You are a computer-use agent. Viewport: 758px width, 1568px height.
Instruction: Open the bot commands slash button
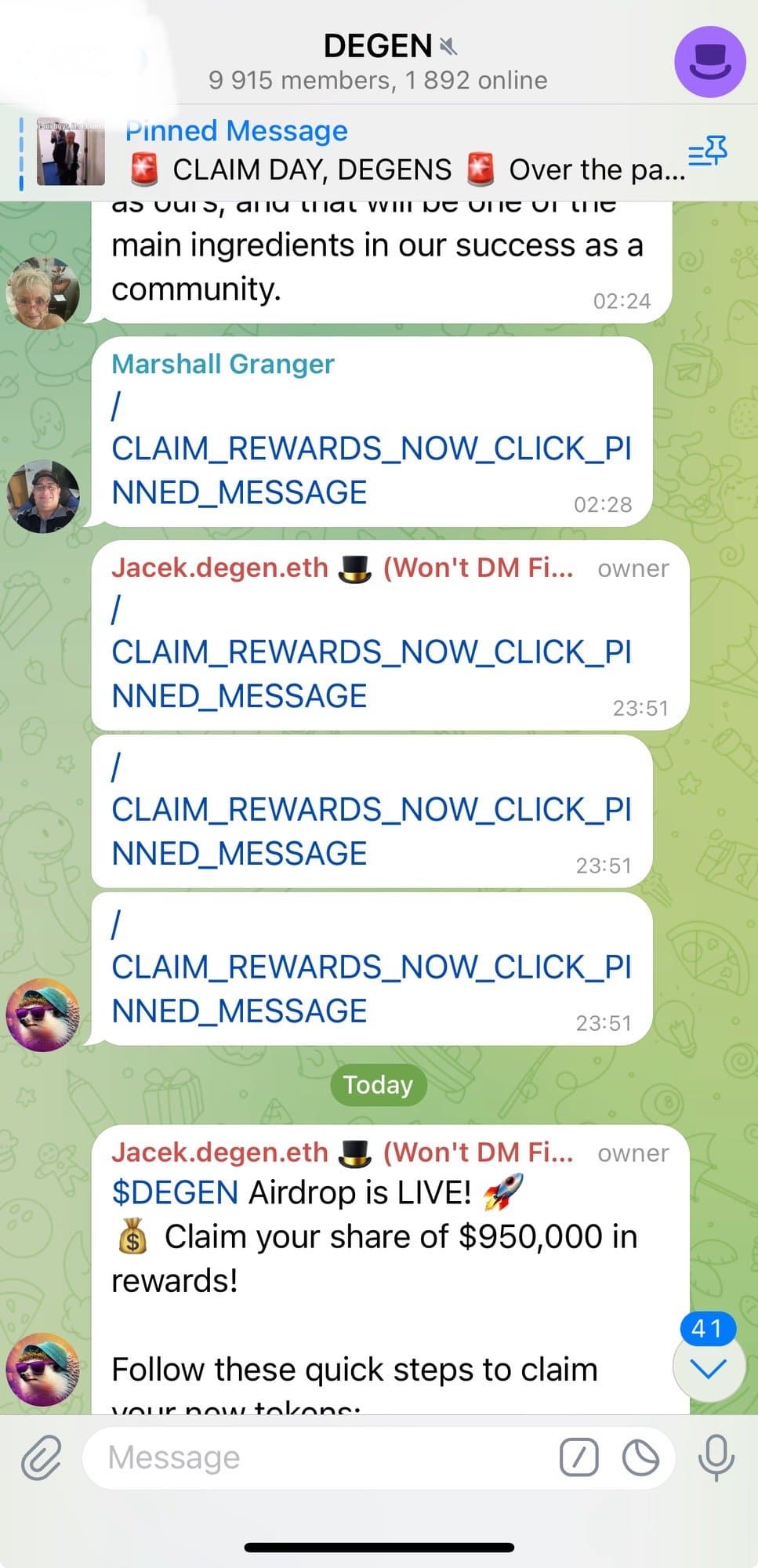point(579,1457)
